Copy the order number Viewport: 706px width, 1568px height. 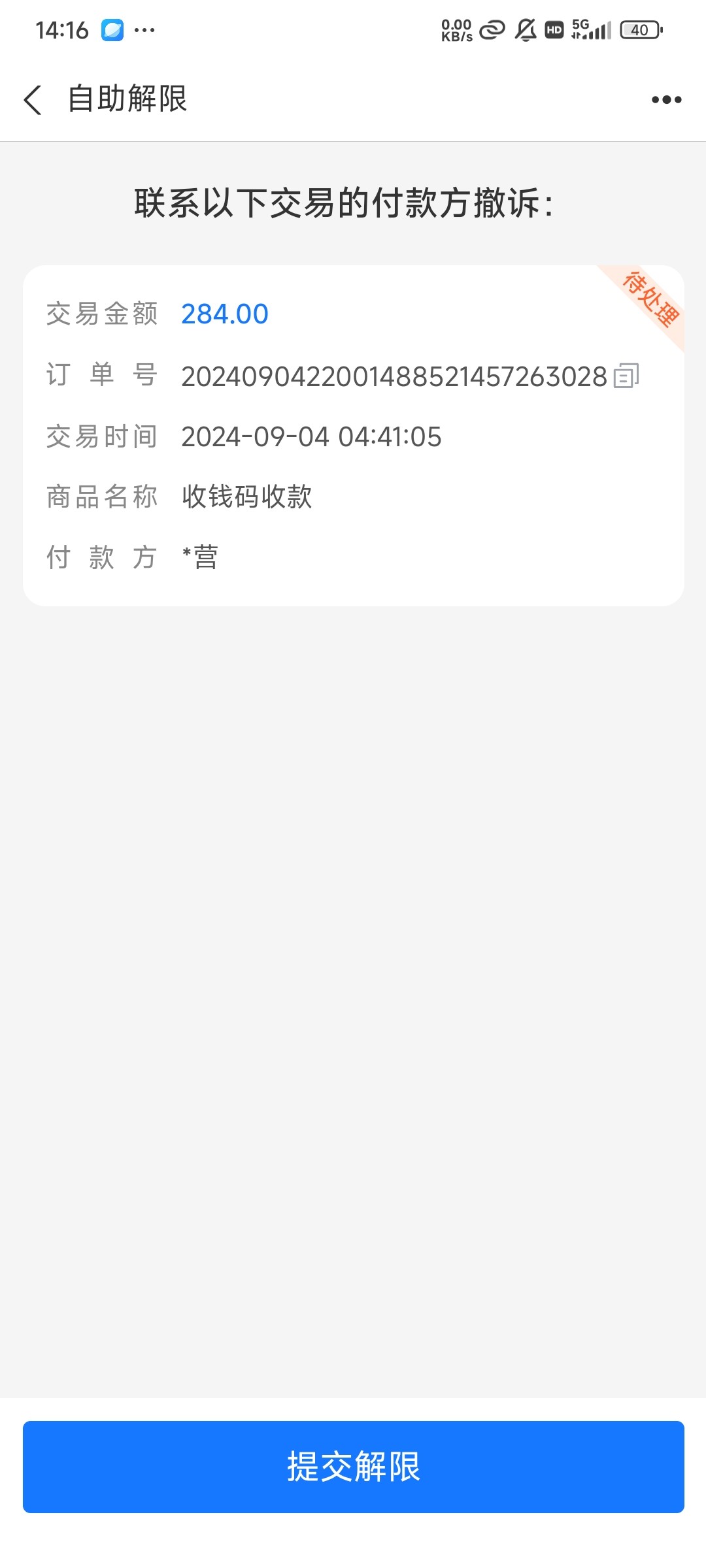click(626, 376)
